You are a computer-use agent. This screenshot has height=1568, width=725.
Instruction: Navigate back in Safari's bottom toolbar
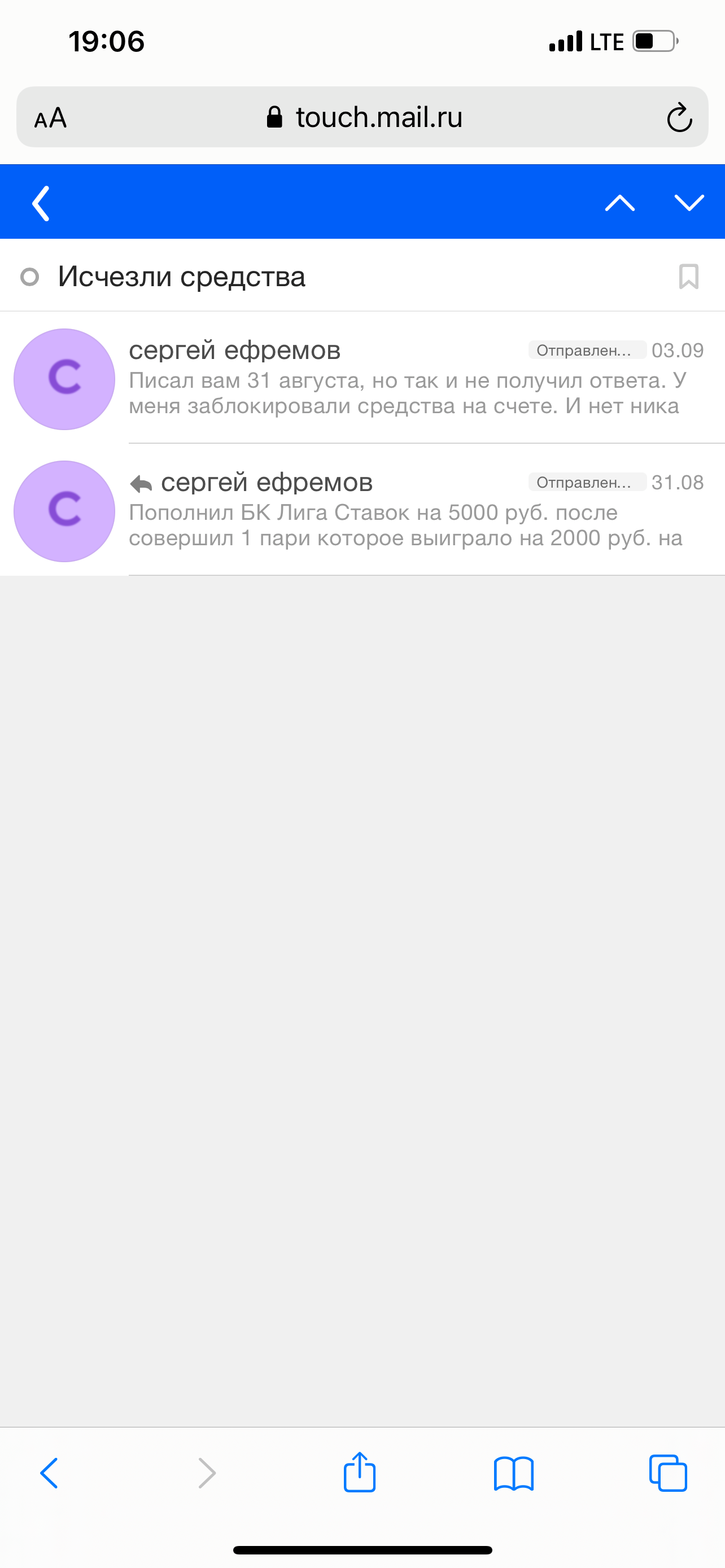pos(49,1473)
